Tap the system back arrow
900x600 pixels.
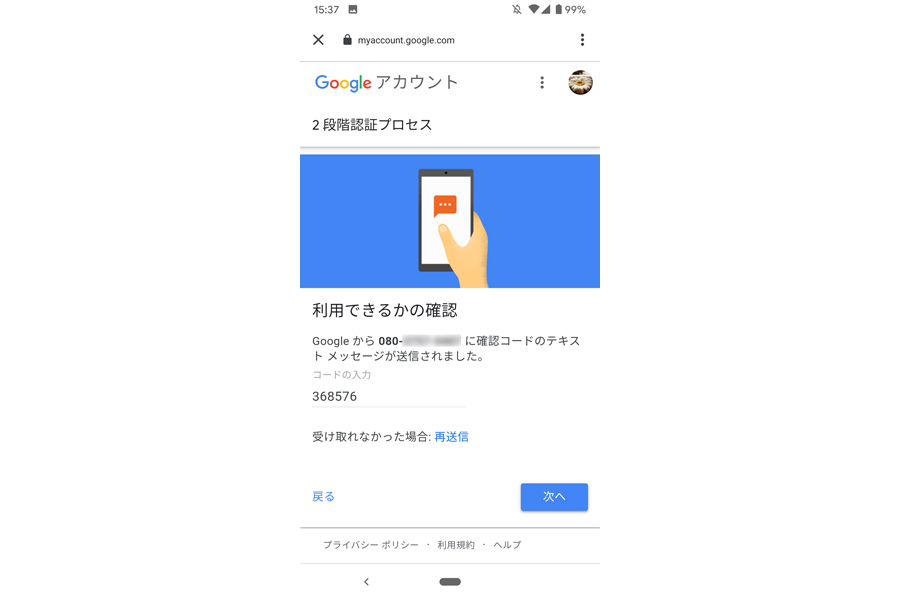(366, 582)
